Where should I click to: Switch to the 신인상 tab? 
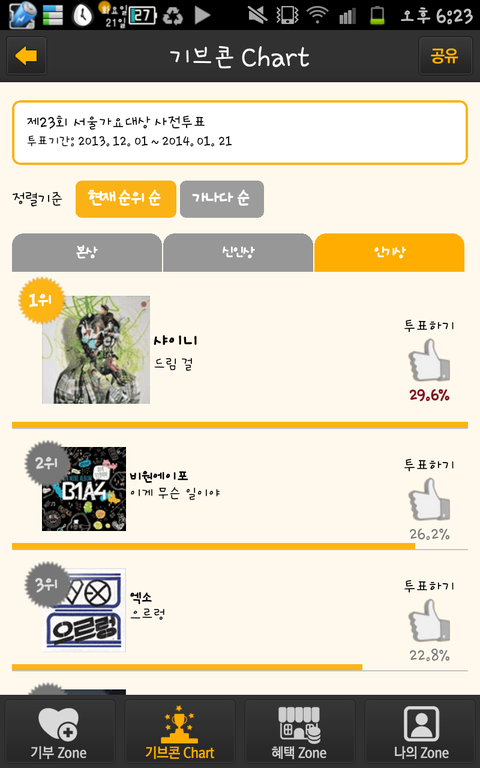pyautogui.click(x=238, y=253)
